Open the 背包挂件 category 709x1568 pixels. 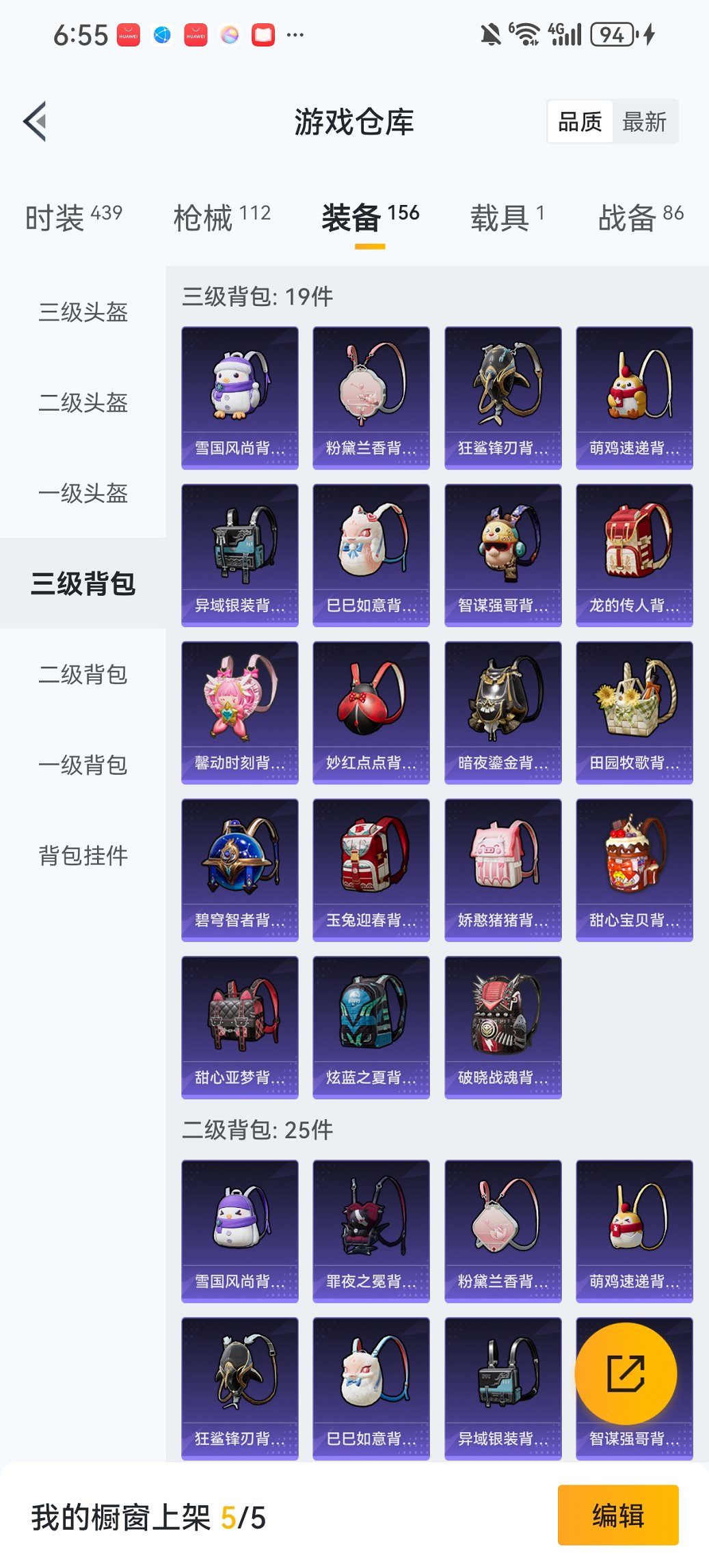pos(83,855)
